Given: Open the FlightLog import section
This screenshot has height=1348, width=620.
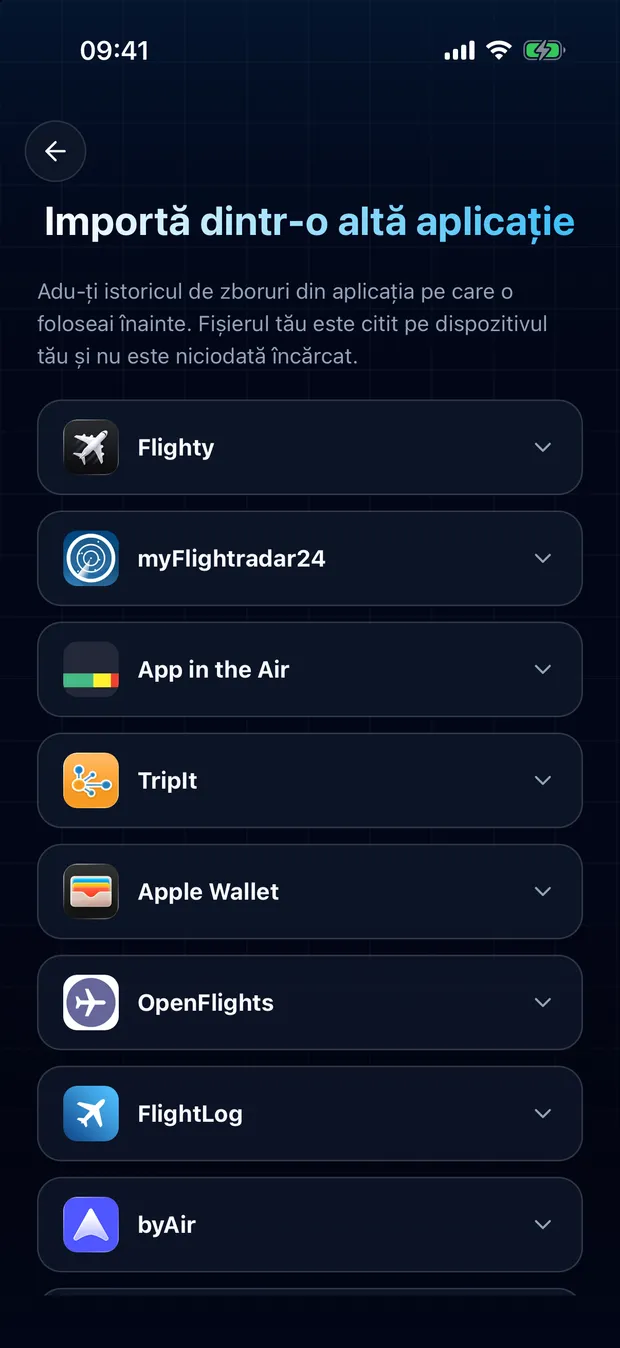Looking at the screenshot, I should [x=310, y=1113].
